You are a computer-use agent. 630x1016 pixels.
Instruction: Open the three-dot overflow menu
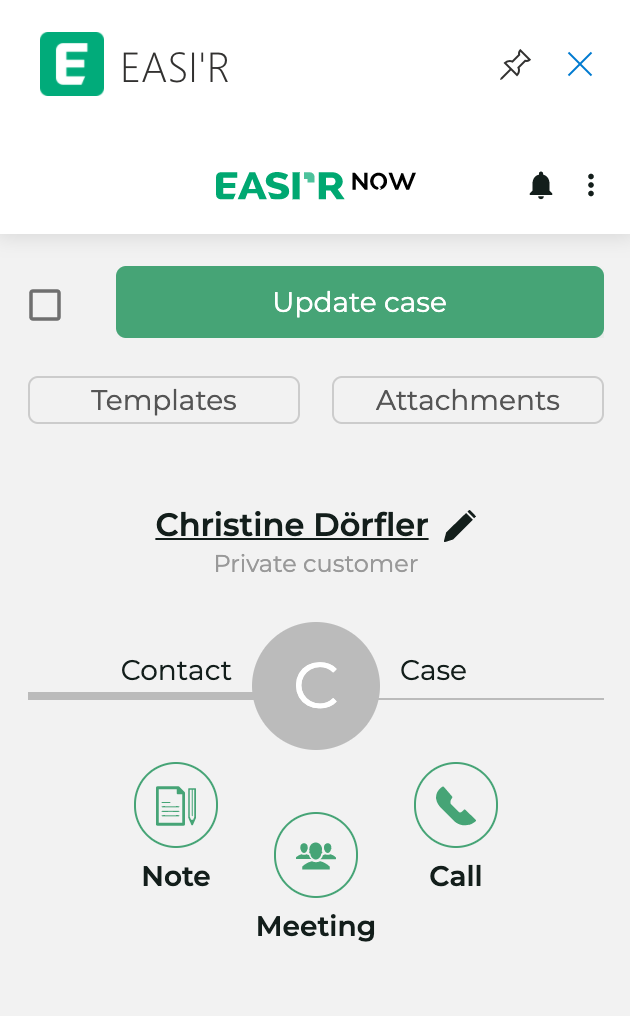590,185
